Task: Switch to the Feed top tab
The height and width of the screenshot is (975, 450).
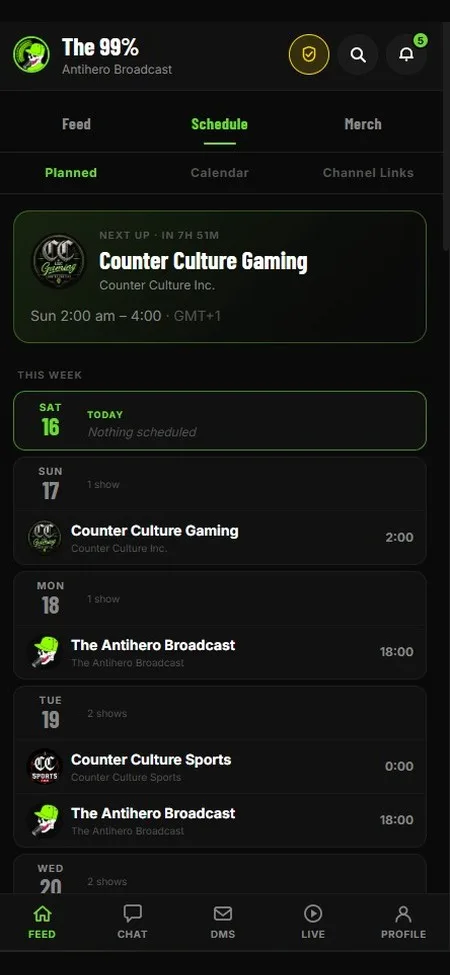Action: point(76,124)
